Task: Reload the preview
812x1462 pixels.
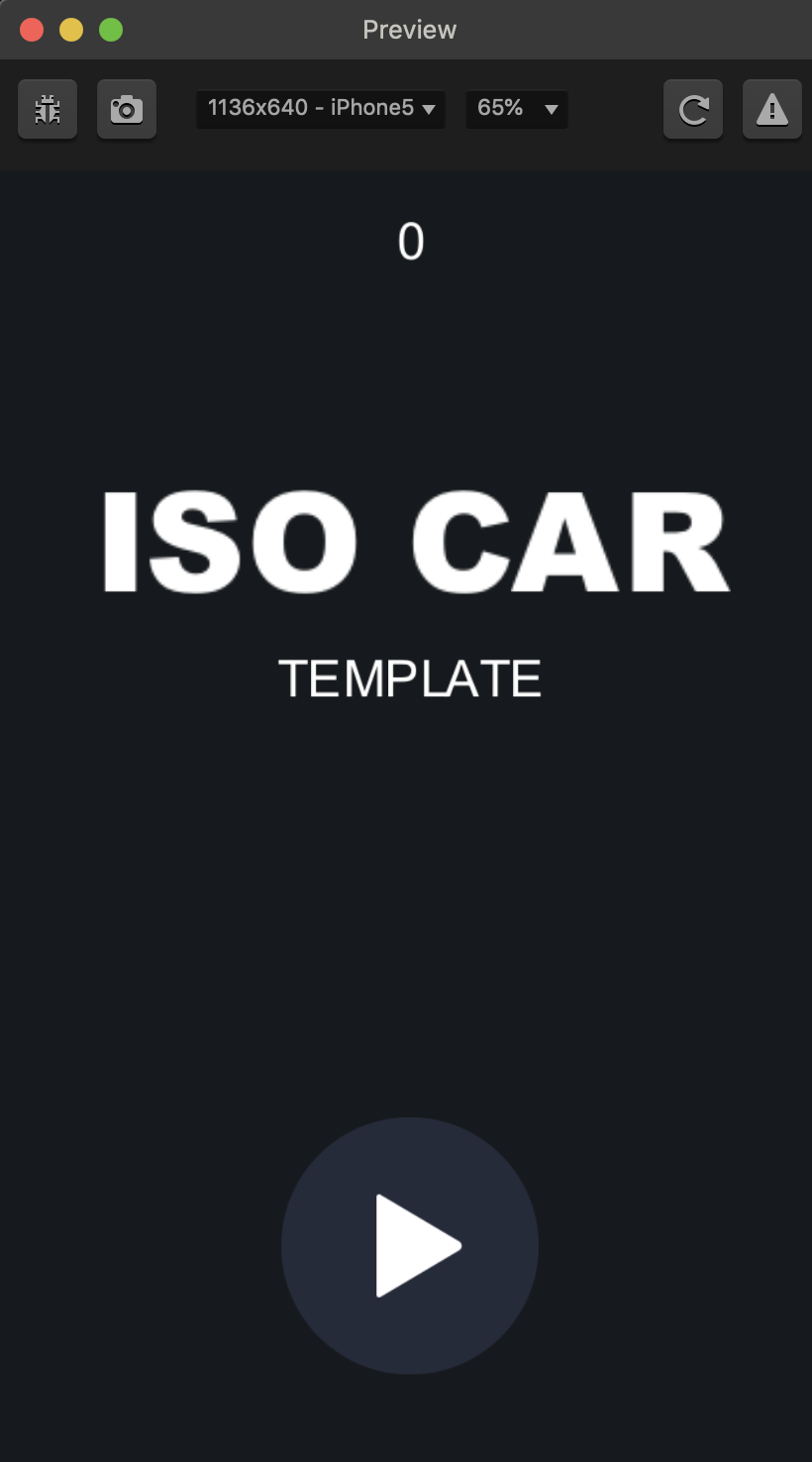Action: (x=693, y=109)
